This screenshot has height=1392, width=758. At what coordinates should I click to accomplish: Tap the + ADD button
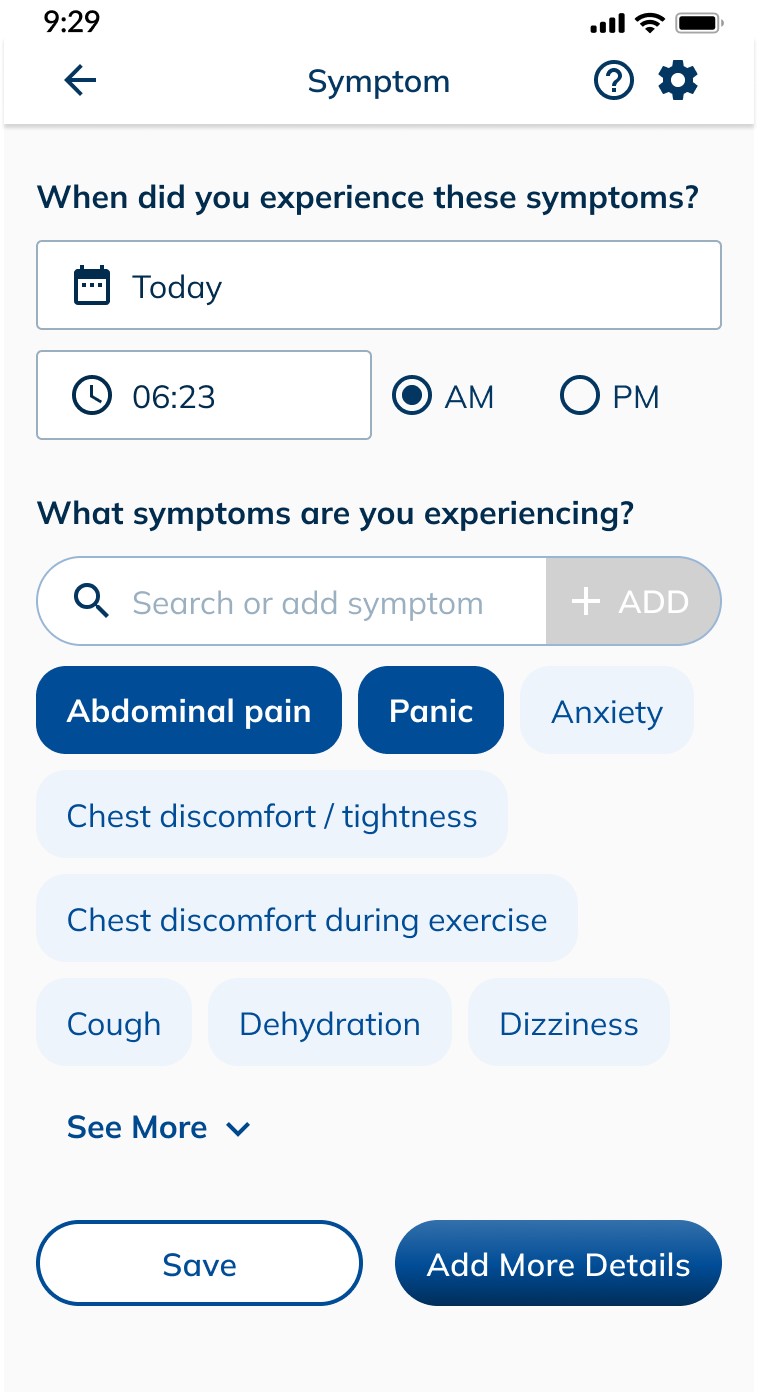point(633,601)
